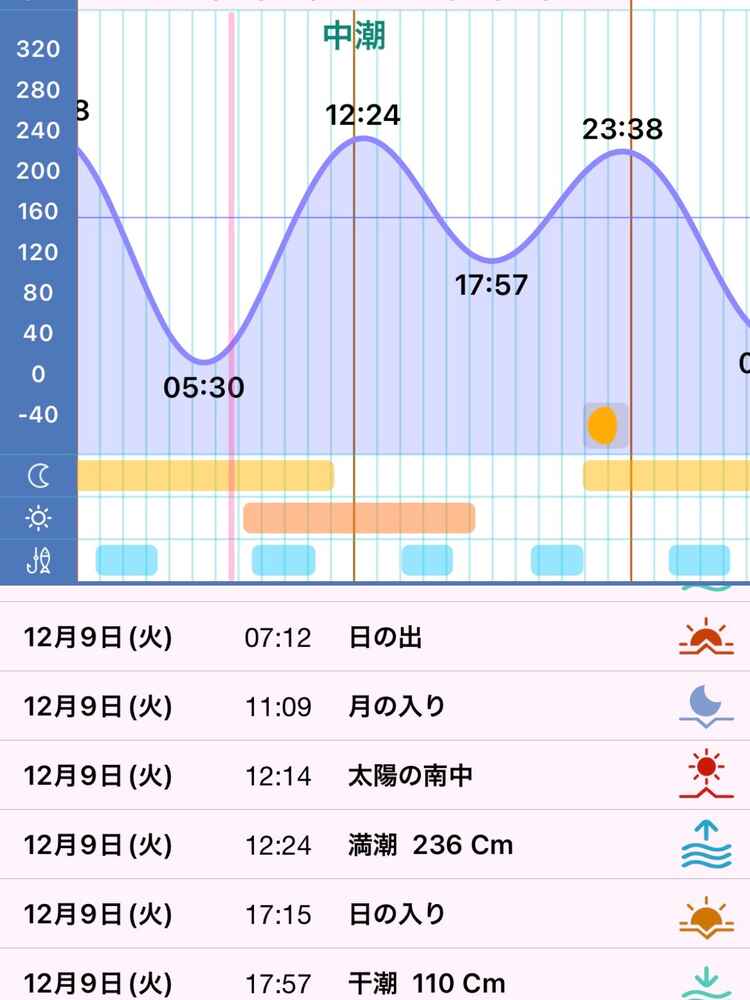
Task: Select the 07:12 日の出 row
Action: pyautogui.click(x=375, y=637)
